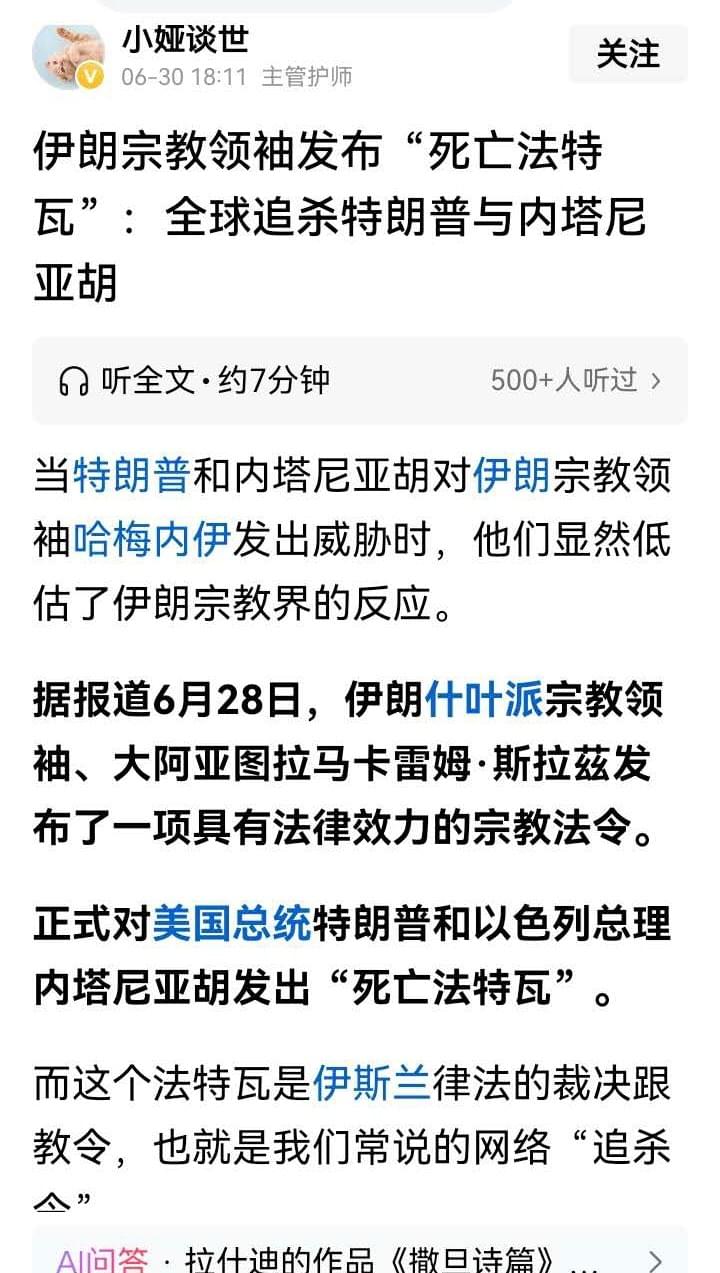
Task: Open the 伊朗 keyword link
Action: point(511,476)
